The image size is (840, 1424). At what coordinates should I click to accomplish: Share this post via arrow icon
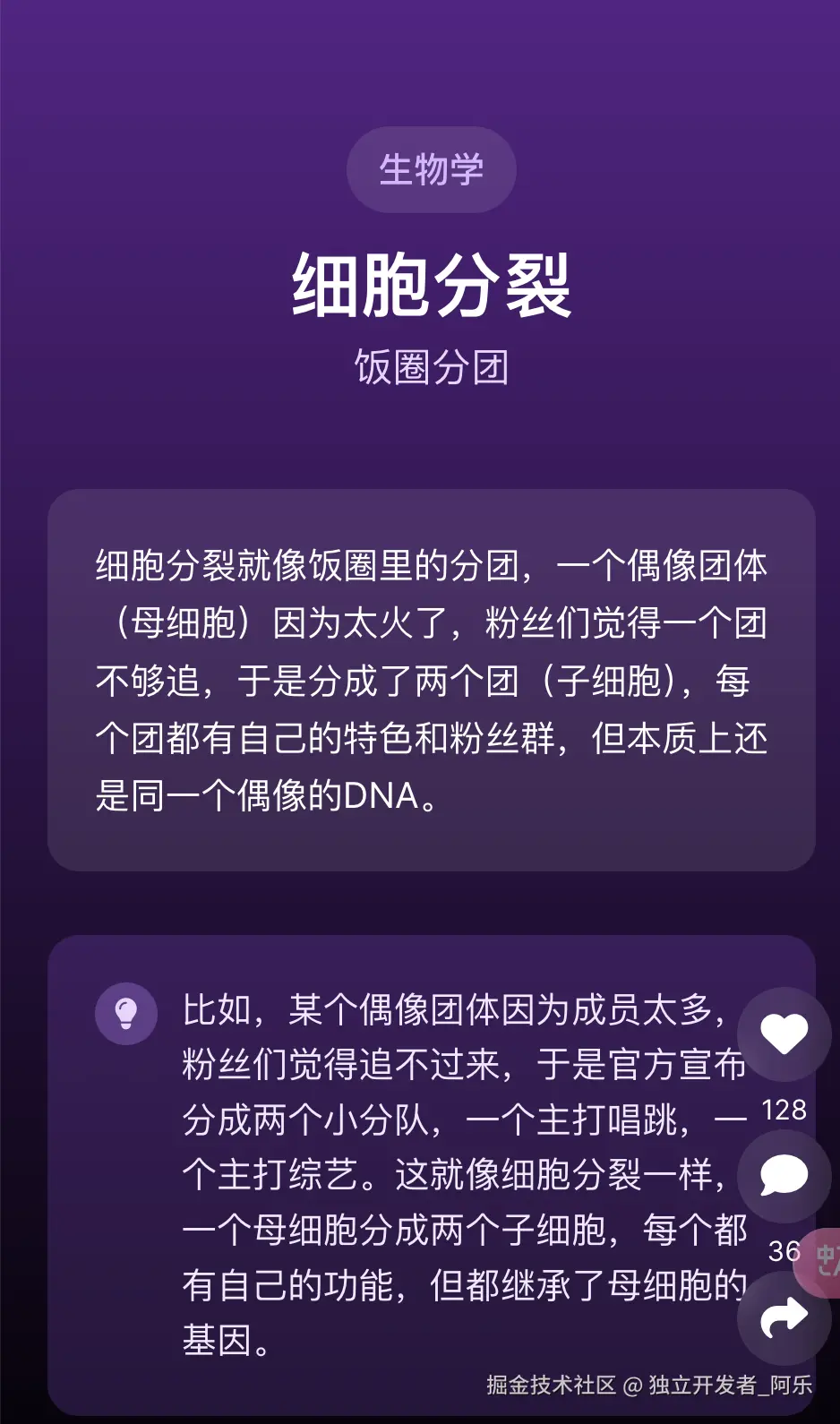[784, 1317]
